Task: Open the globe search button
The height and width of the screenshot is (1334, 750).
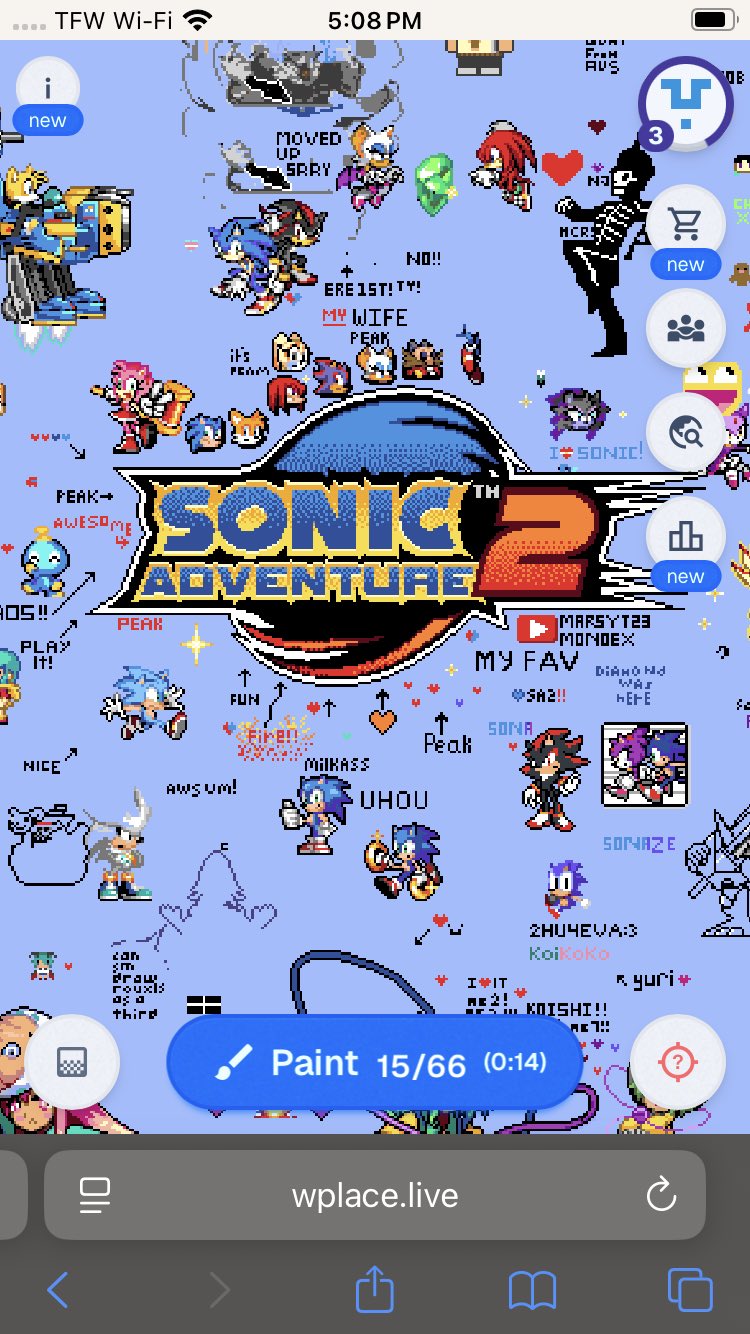Action: [x=686, y=433]
